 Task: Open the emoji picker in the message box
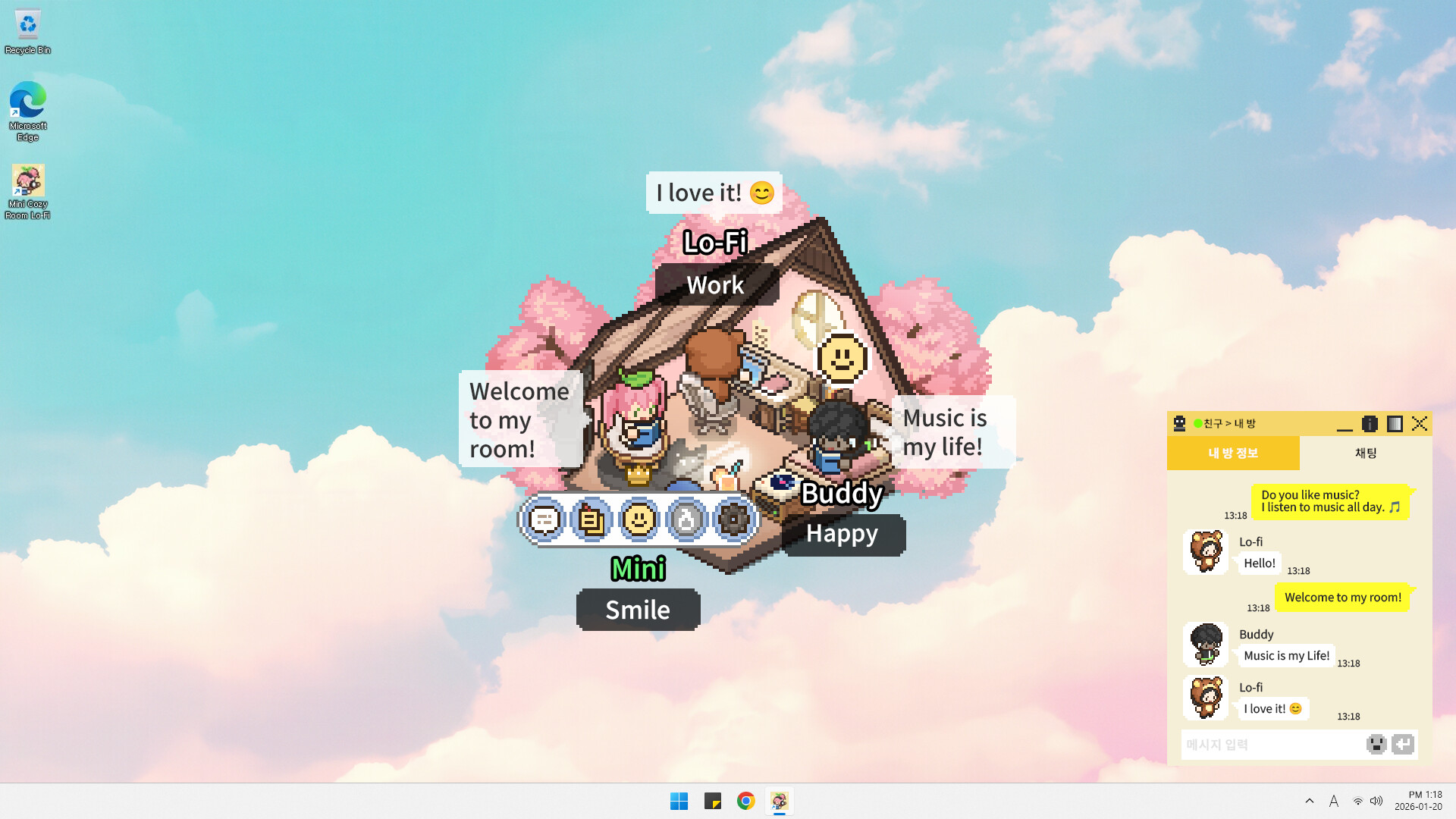click(1376, 745)
